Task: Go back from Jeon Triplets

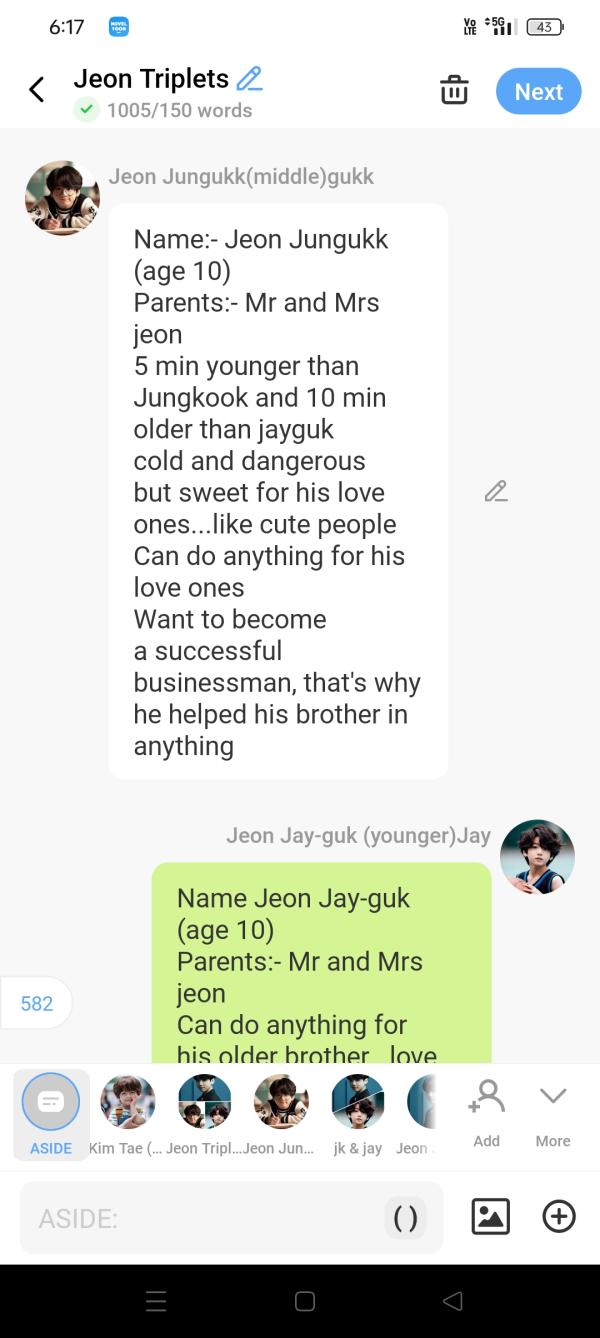Action: (37, 90)
